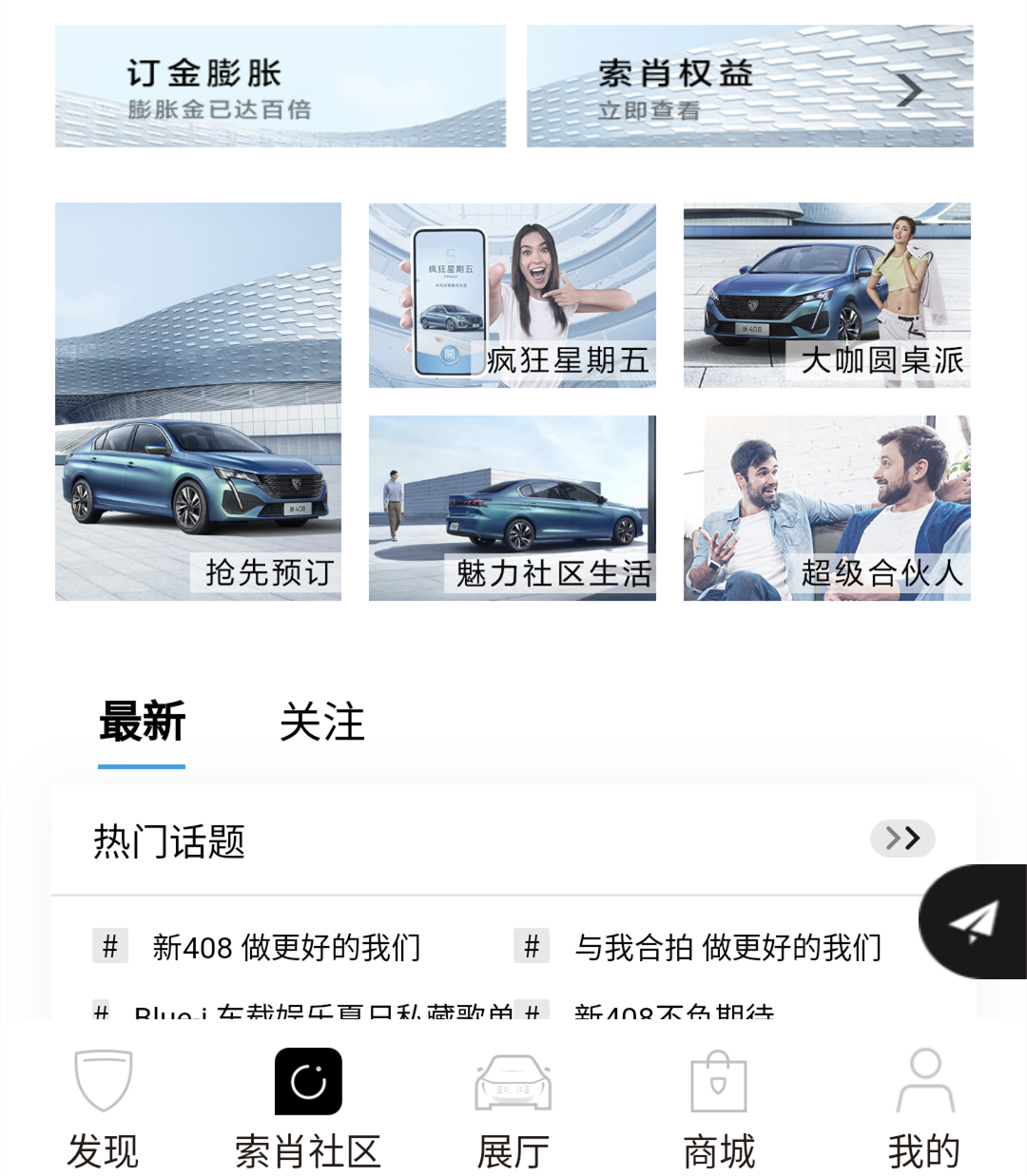This screenshot has width=1027, height=1176.
Task: Select the 索肖社区 tab
Action: [x=308, y=1109]
